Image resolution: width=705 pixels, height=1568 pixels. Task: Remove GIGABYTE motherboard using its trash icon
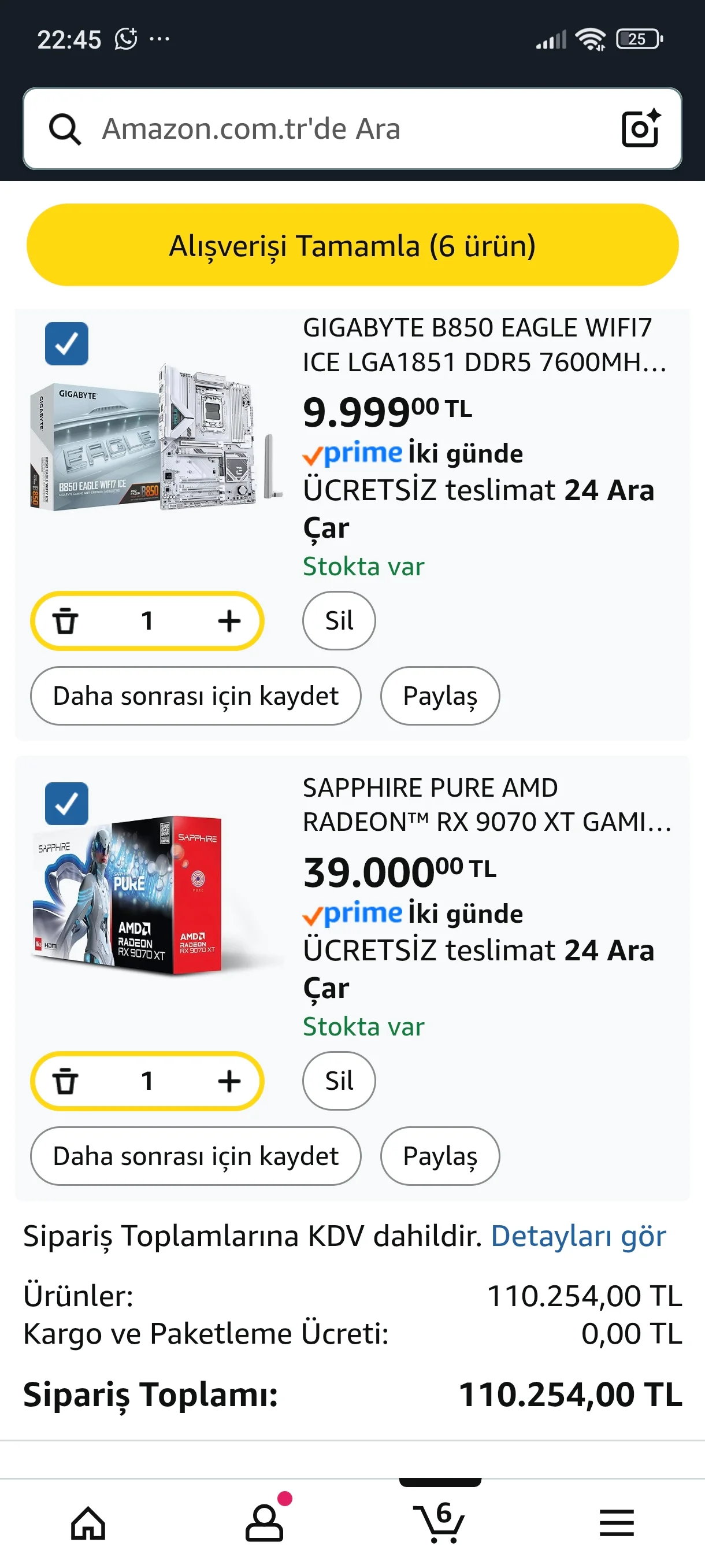(x=66, y=621)
